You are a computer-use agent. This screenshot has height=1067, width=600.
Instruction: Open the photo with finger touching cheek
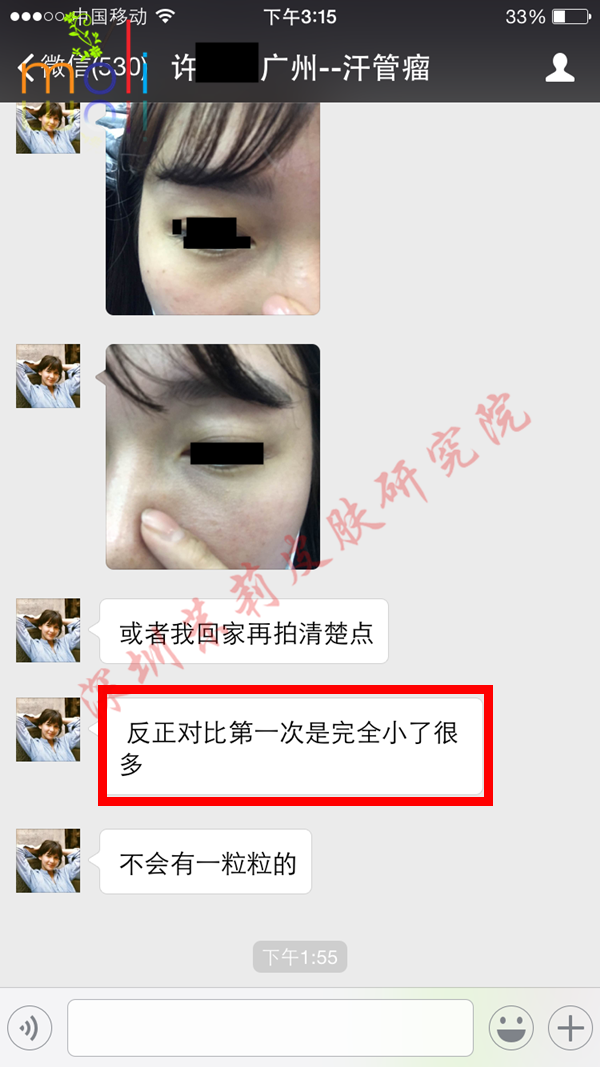pos(213,457)
